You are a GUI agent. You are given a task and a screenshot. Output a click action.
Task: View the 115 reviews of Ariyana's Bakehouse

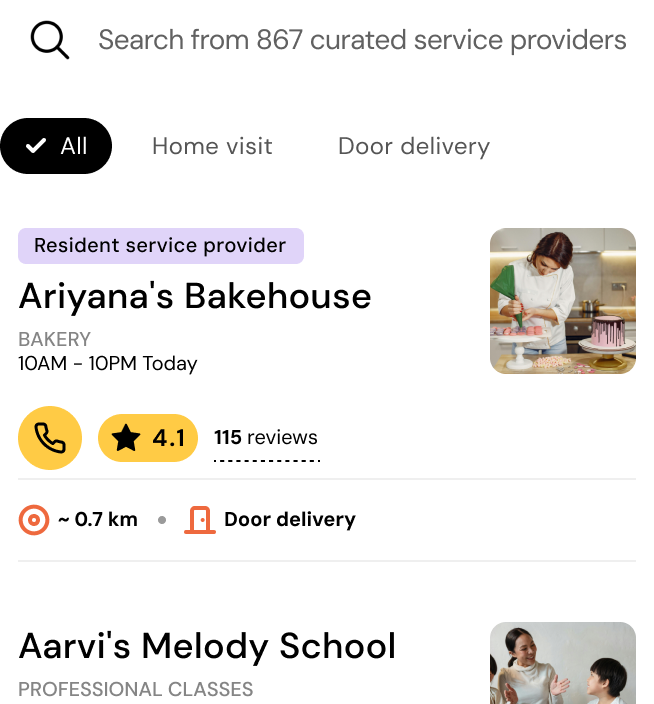266,438
